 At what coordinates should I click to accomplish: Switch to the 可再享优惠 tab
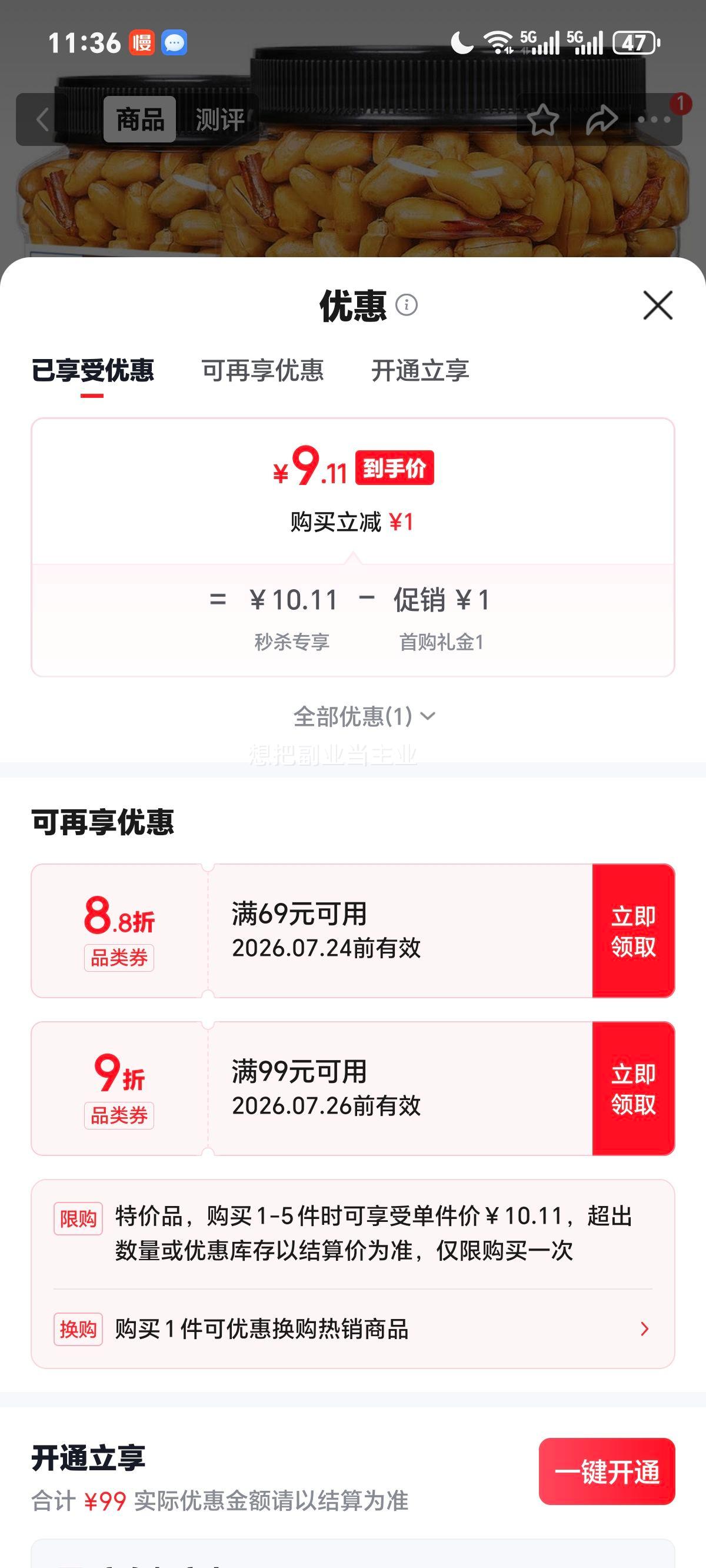coord(262,371)
